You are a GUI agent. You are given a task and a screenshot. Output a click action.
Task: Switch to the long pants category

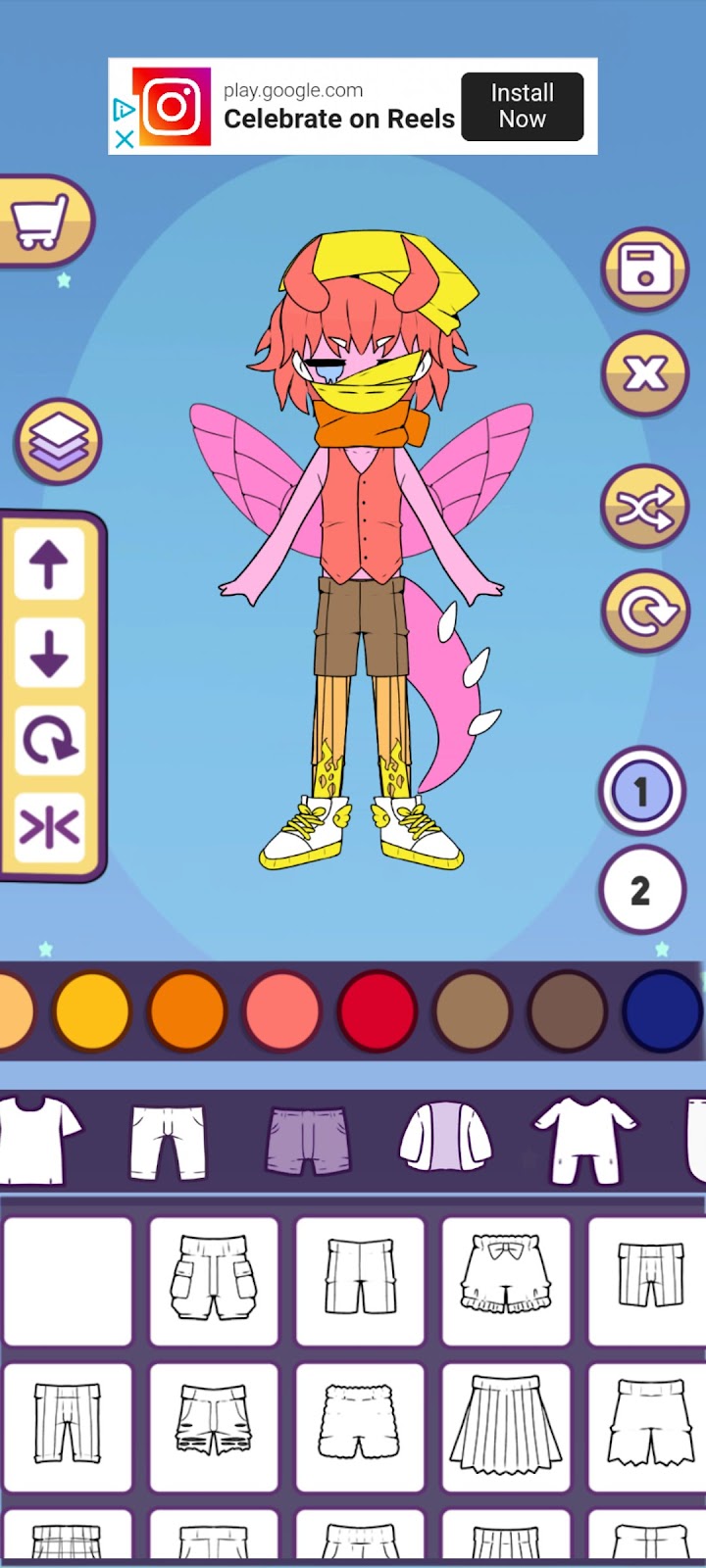point(169,1142)
